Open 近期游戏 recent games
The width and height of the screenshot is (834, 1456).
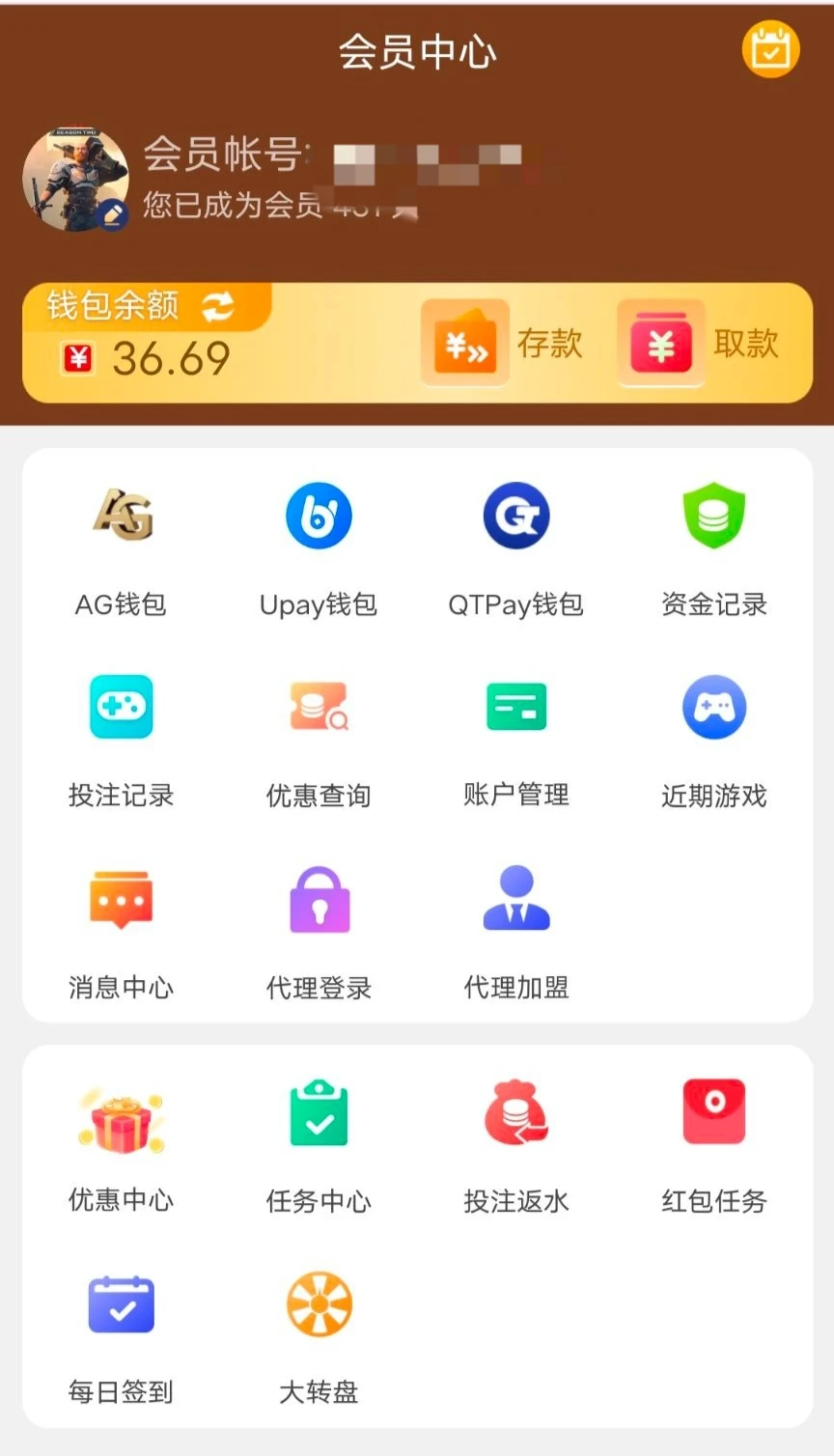click(x=714, y=707)
